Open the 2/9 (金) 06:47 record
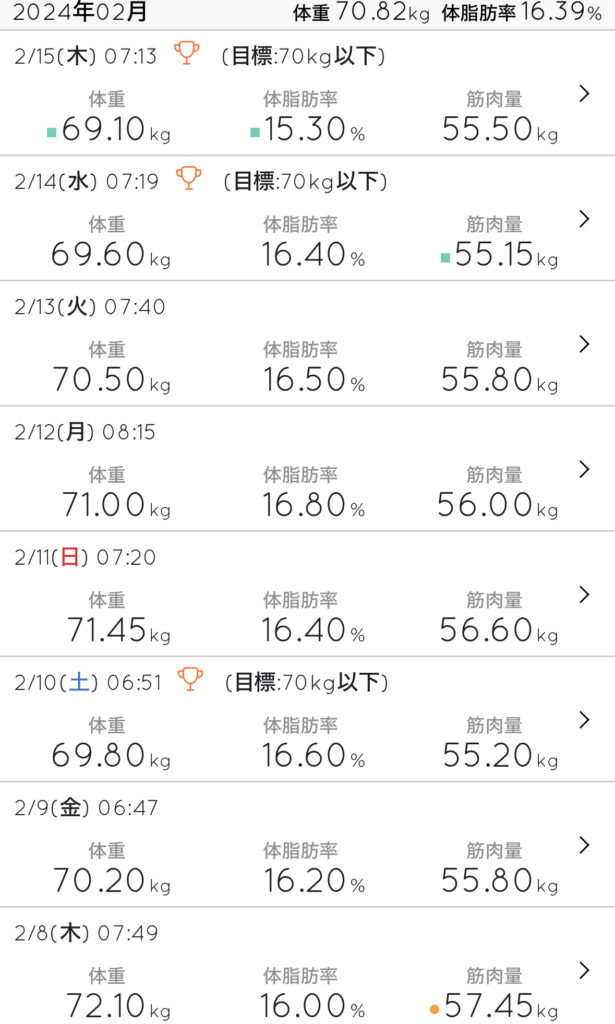 pos(585,845)
